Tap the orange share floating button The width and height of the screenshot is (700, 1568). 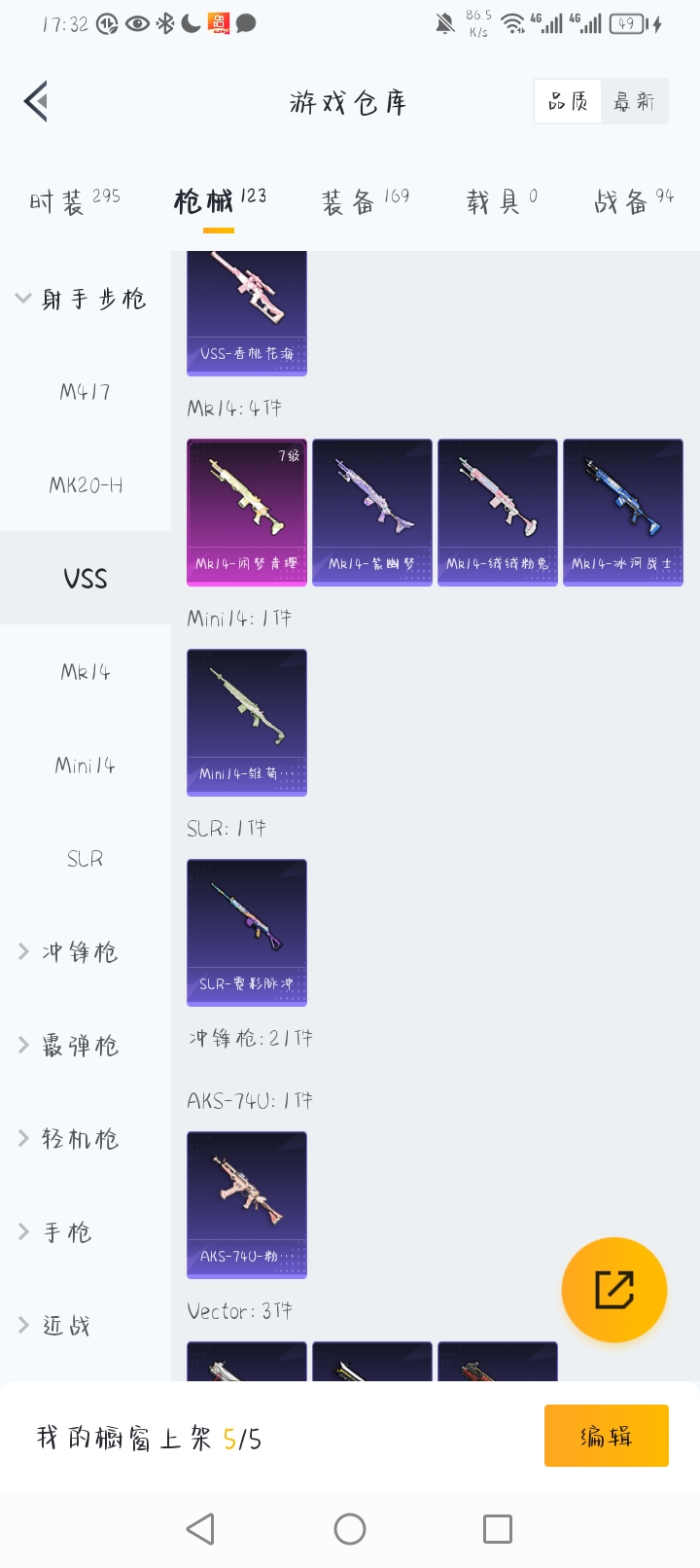point(613,1290)
